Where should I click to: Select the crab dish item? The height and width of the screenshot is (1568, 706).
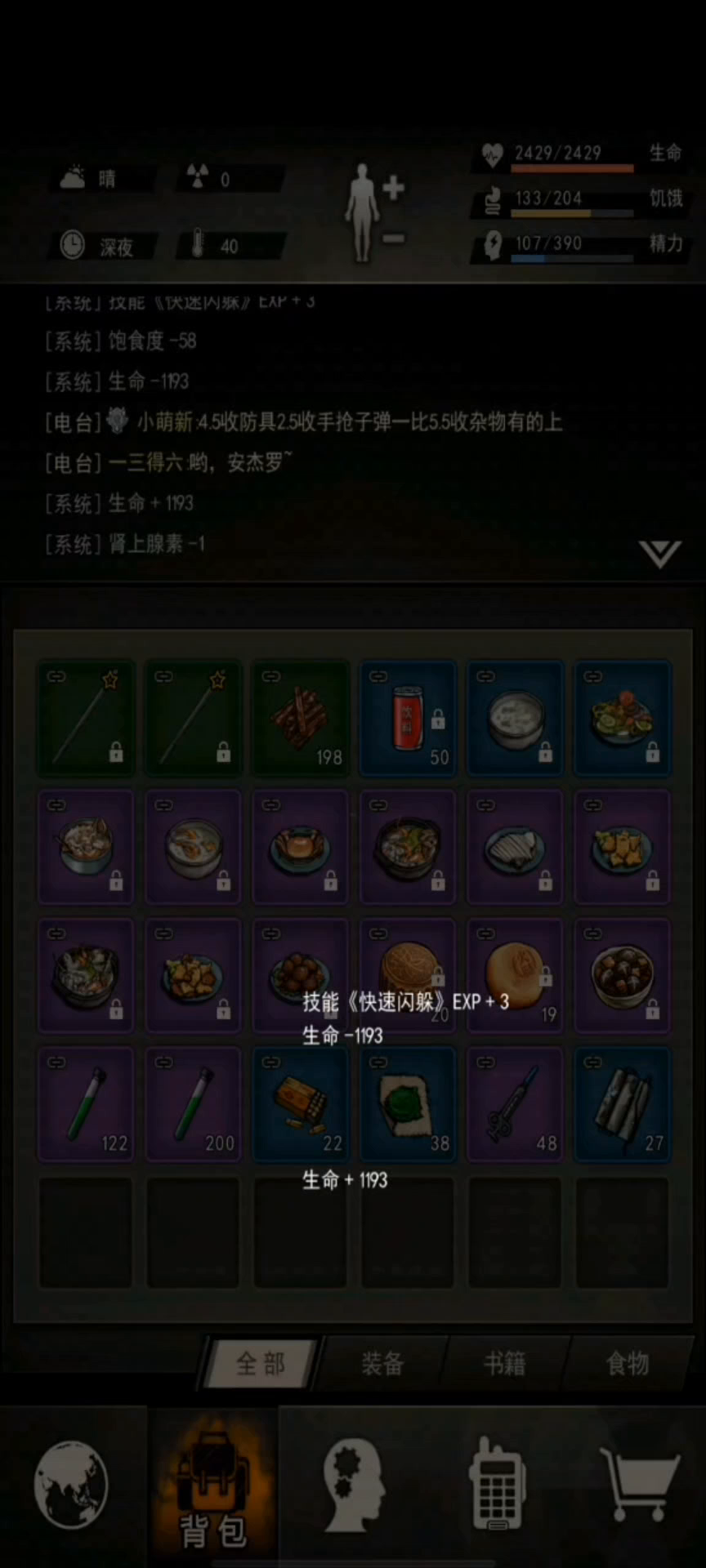(301, 847)
